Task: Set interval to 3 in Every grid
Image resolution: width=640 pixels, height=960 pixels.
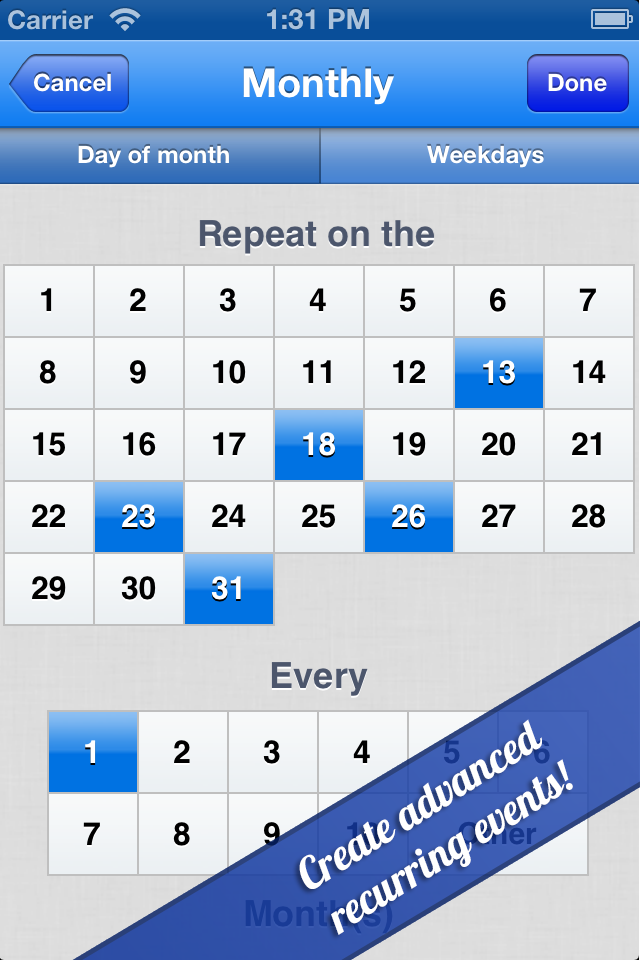Action: point(272,752)
